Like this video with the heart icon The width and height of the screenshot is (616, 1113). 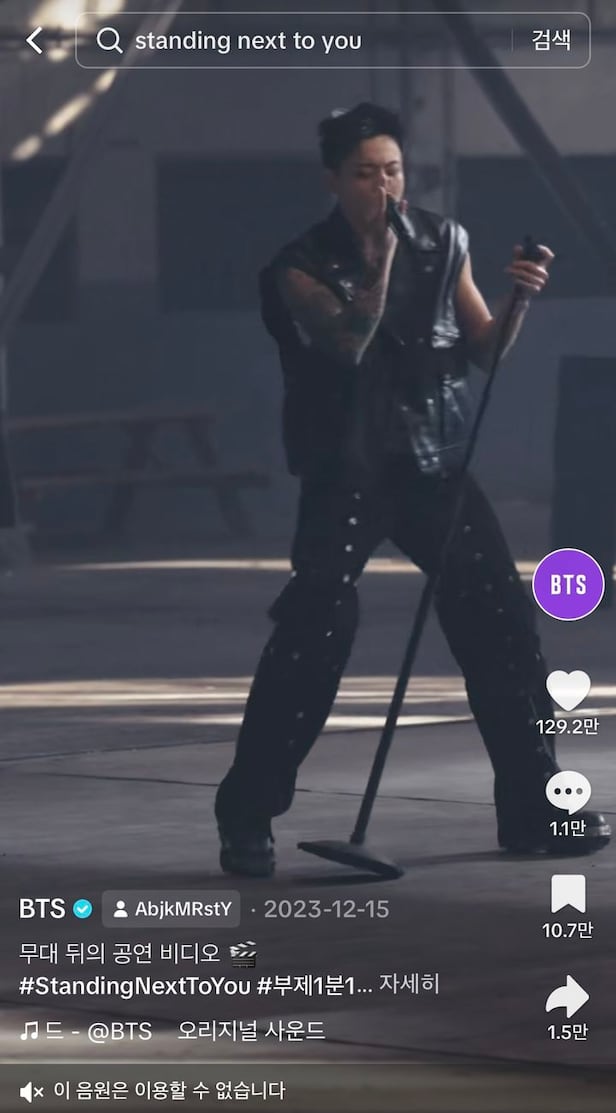pyautogui.click(x=568, y=691)
